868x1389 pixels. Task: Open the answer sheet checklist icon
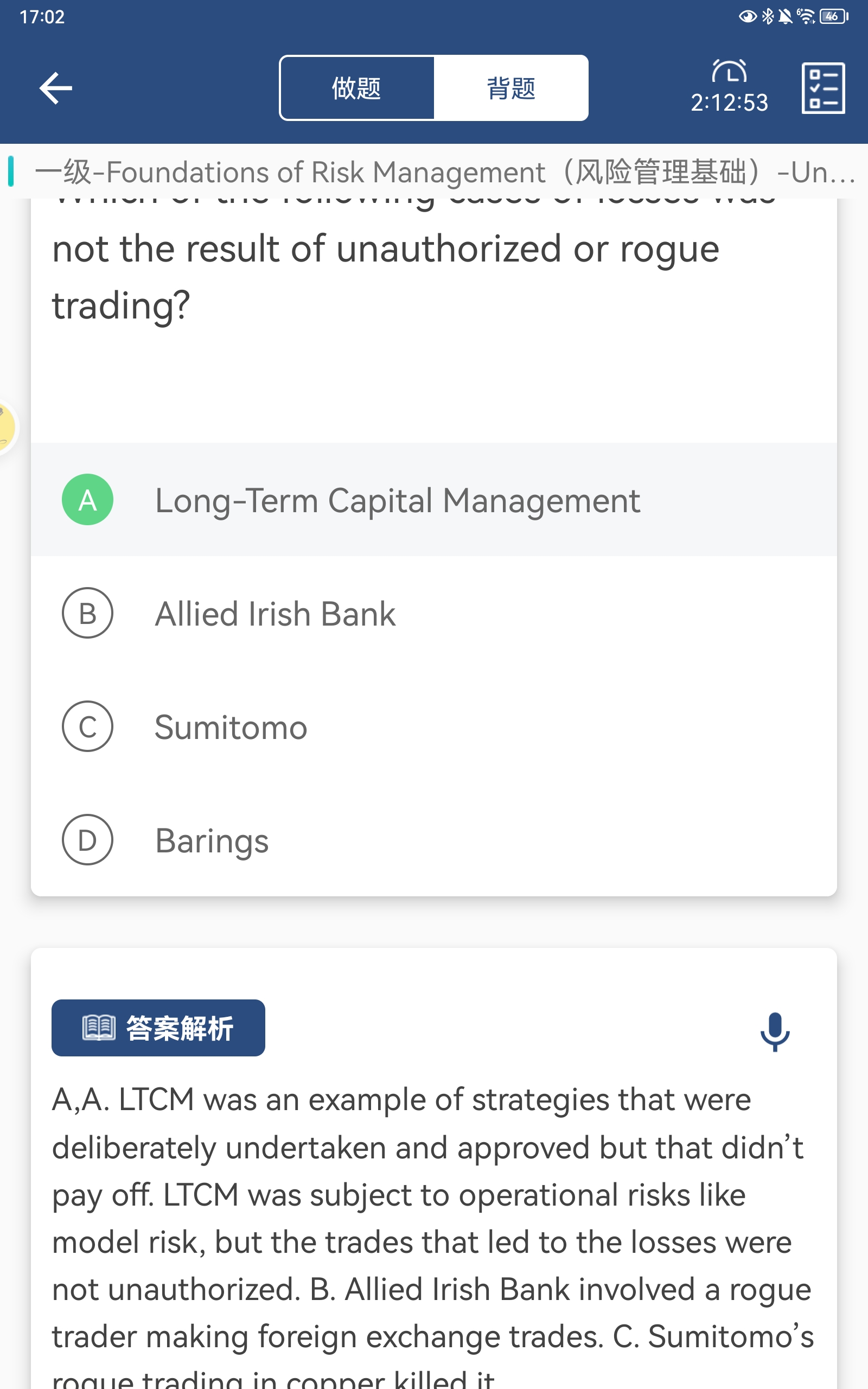pos(822,88)
